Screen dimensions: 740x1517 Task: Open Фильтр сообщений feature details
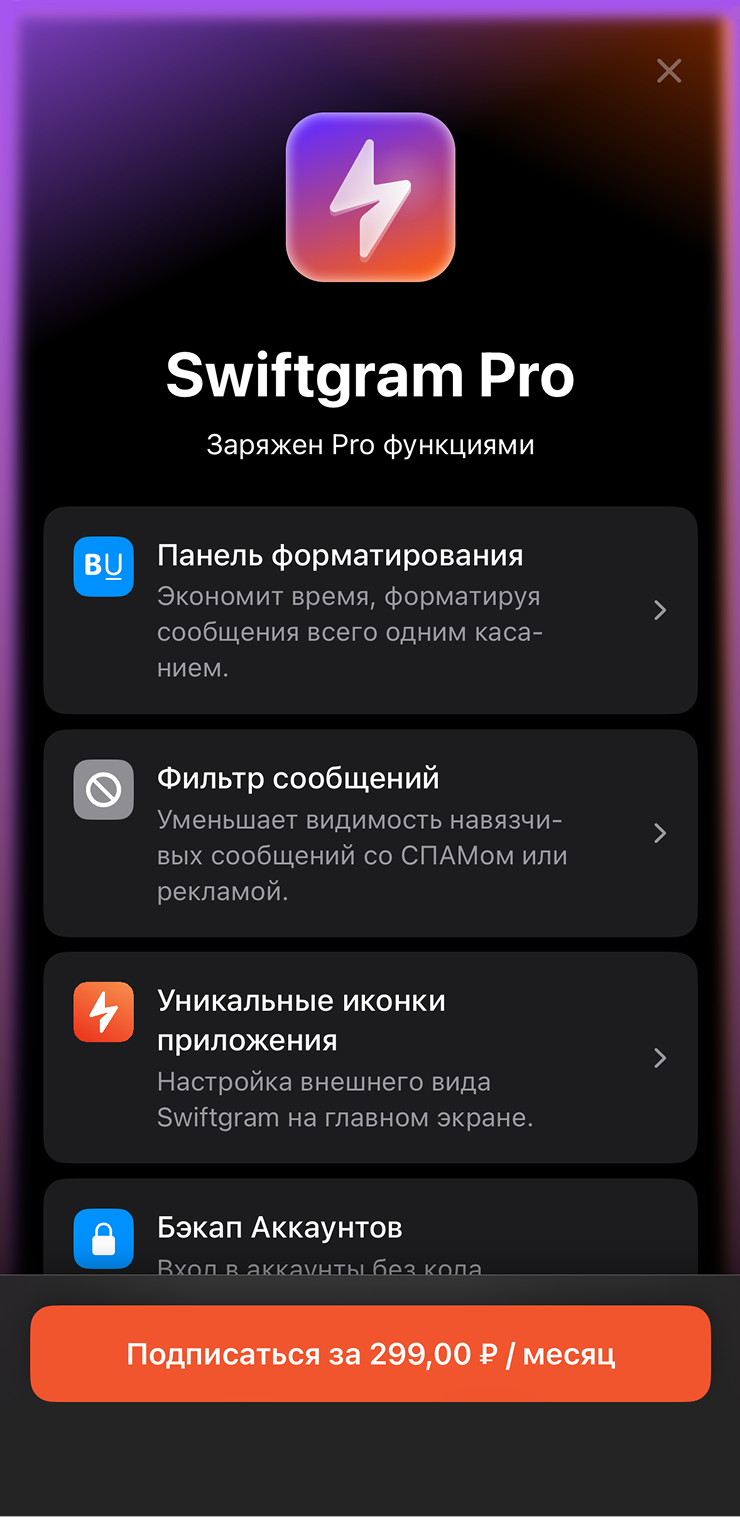point(370,833)
